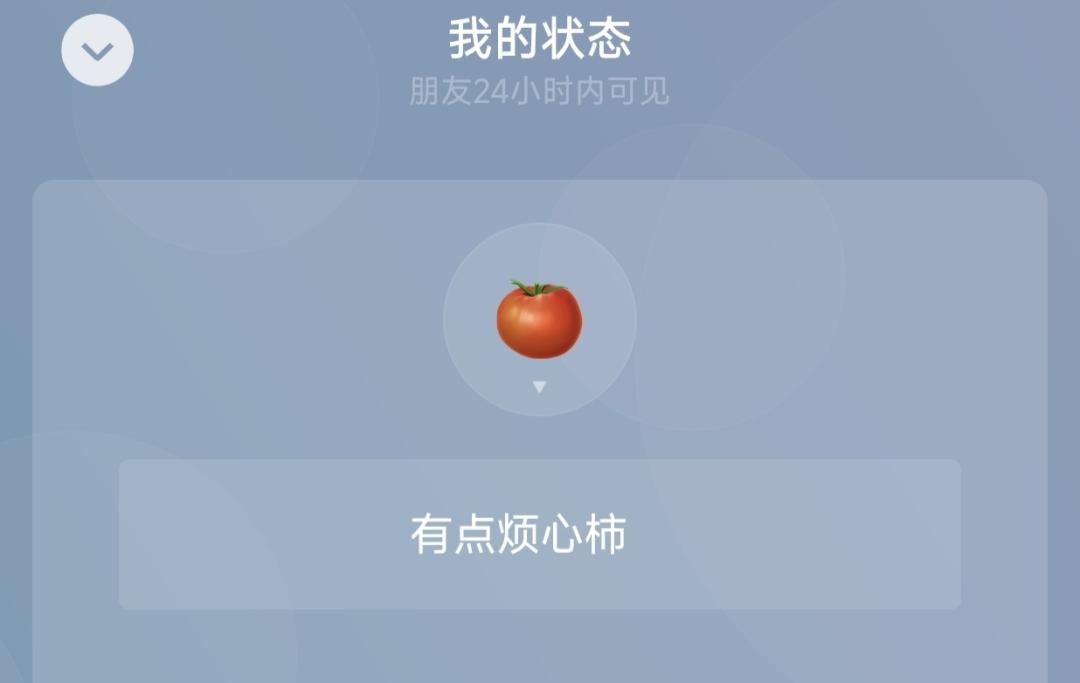Collapse the status screen with down chevron
The width and height of the screenshot is (1080, 683).
click(97, 50)
